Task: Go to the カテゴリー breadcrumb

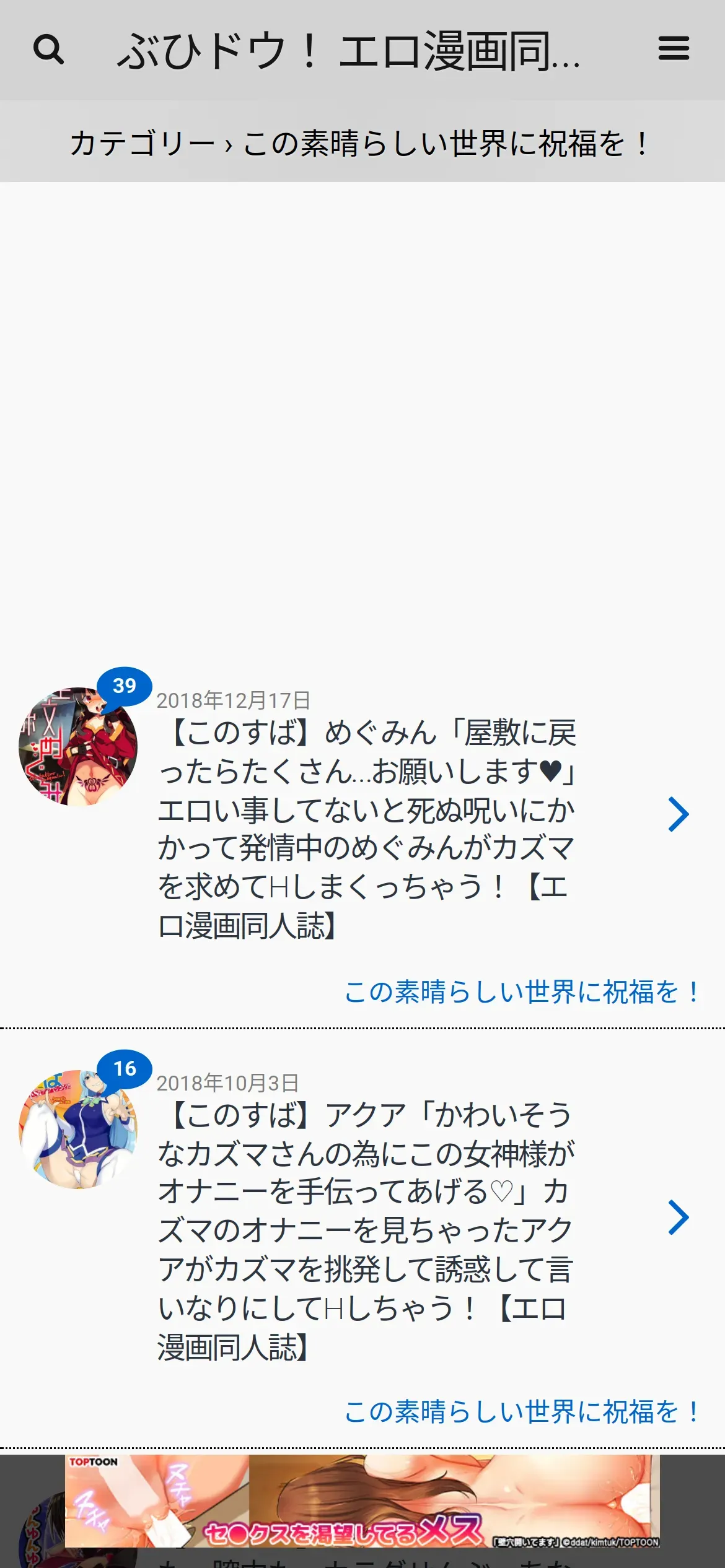Action: 142,144
